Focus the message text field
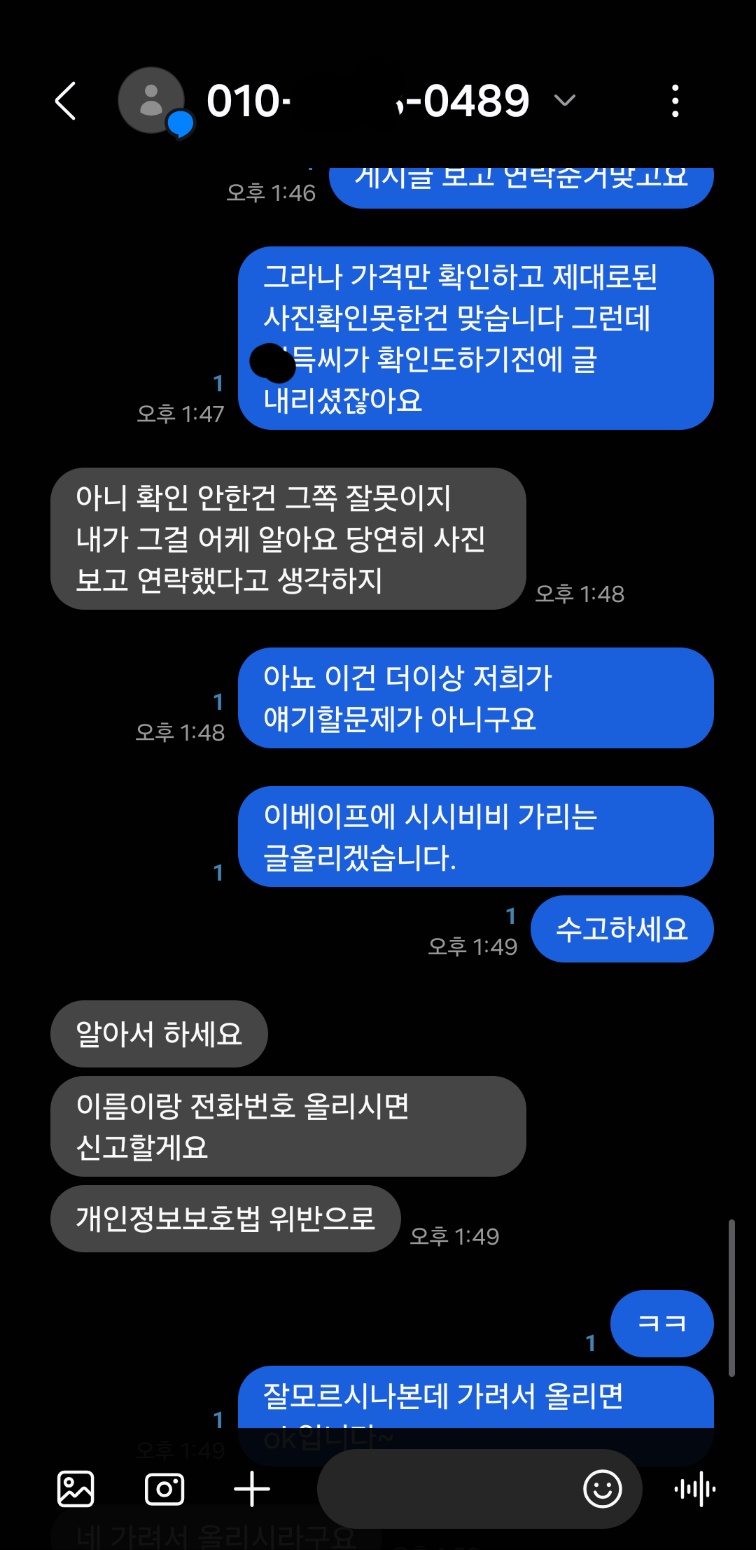This screenshot has height=1550, width=756. pos(445,1489)
